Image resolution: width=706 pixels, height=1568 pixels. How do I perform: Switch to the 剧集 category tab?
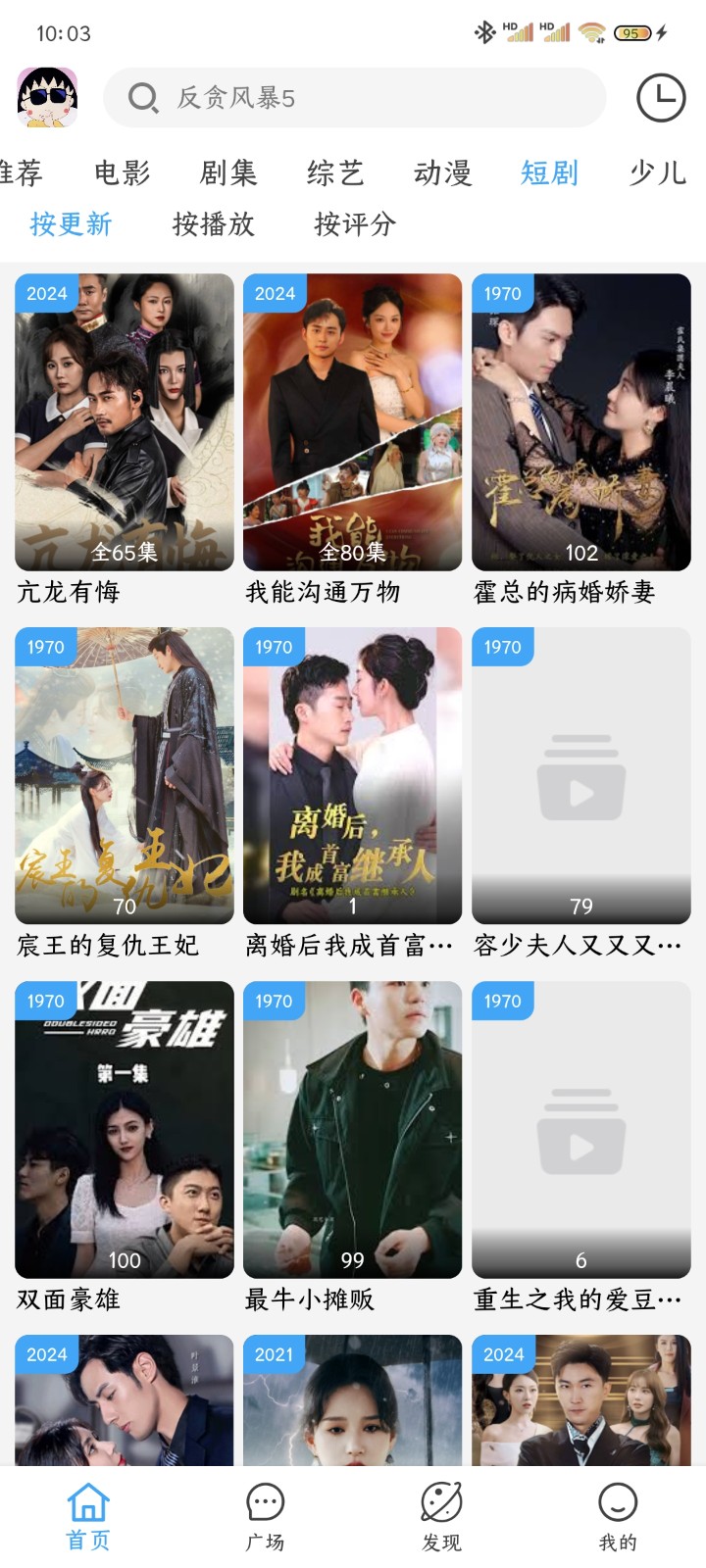click(228, 172)
